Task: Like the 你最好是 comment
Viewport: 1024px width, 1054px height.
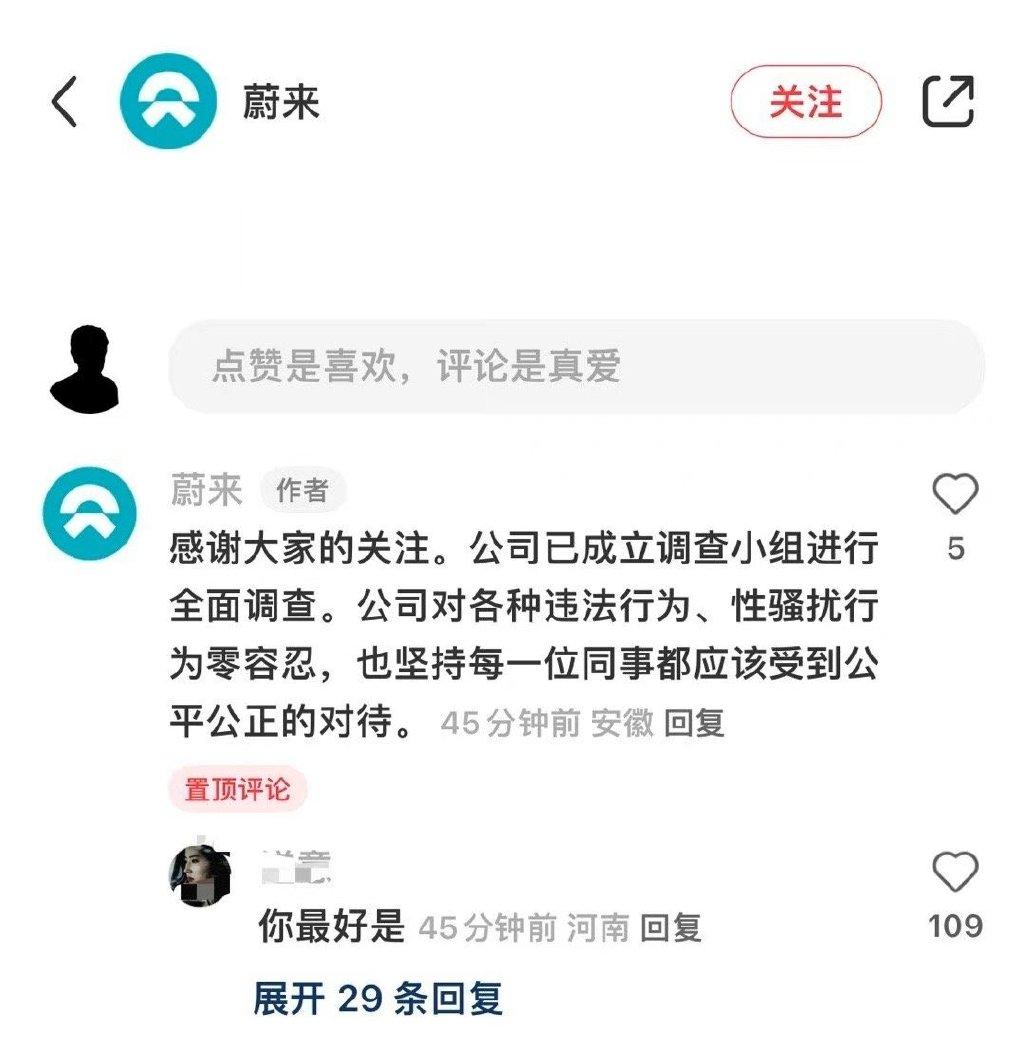Action: (x=955, y=873)
